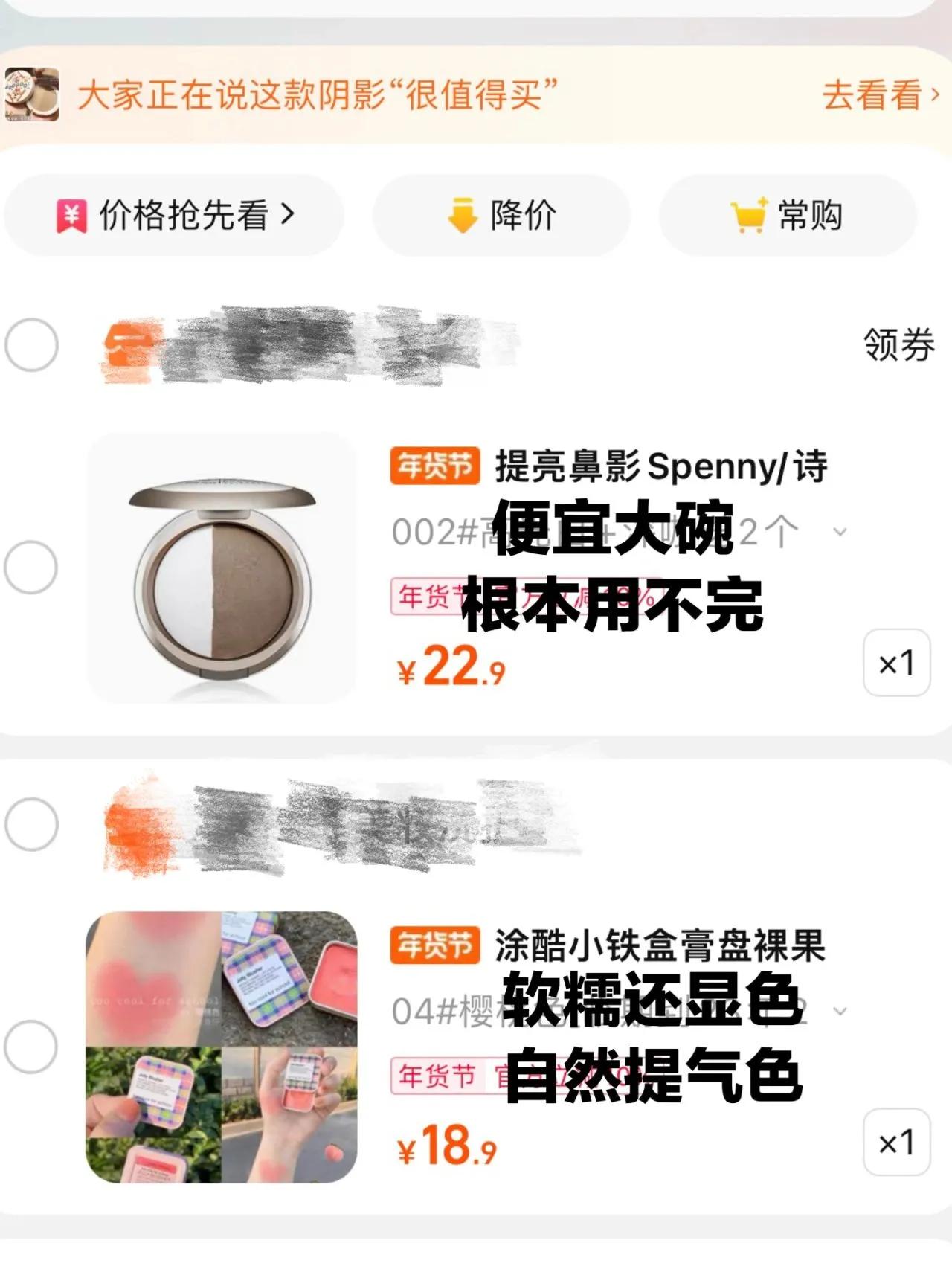
Task: Open the "去看看" reviews link
Action: coord(879,95)
